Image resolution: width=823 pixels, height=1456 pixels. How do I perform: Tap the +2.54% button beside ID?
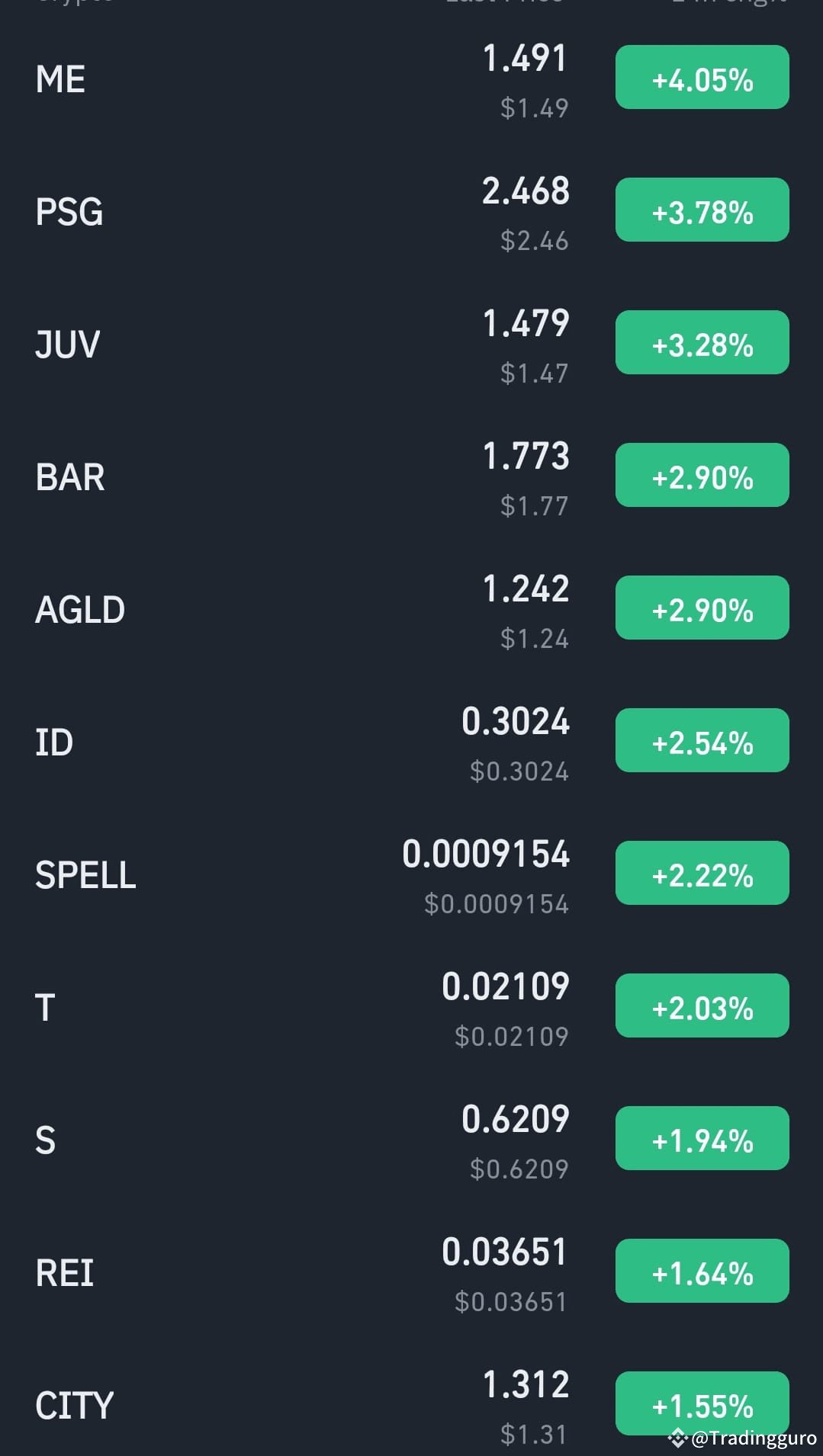click(x=701, y=739)
